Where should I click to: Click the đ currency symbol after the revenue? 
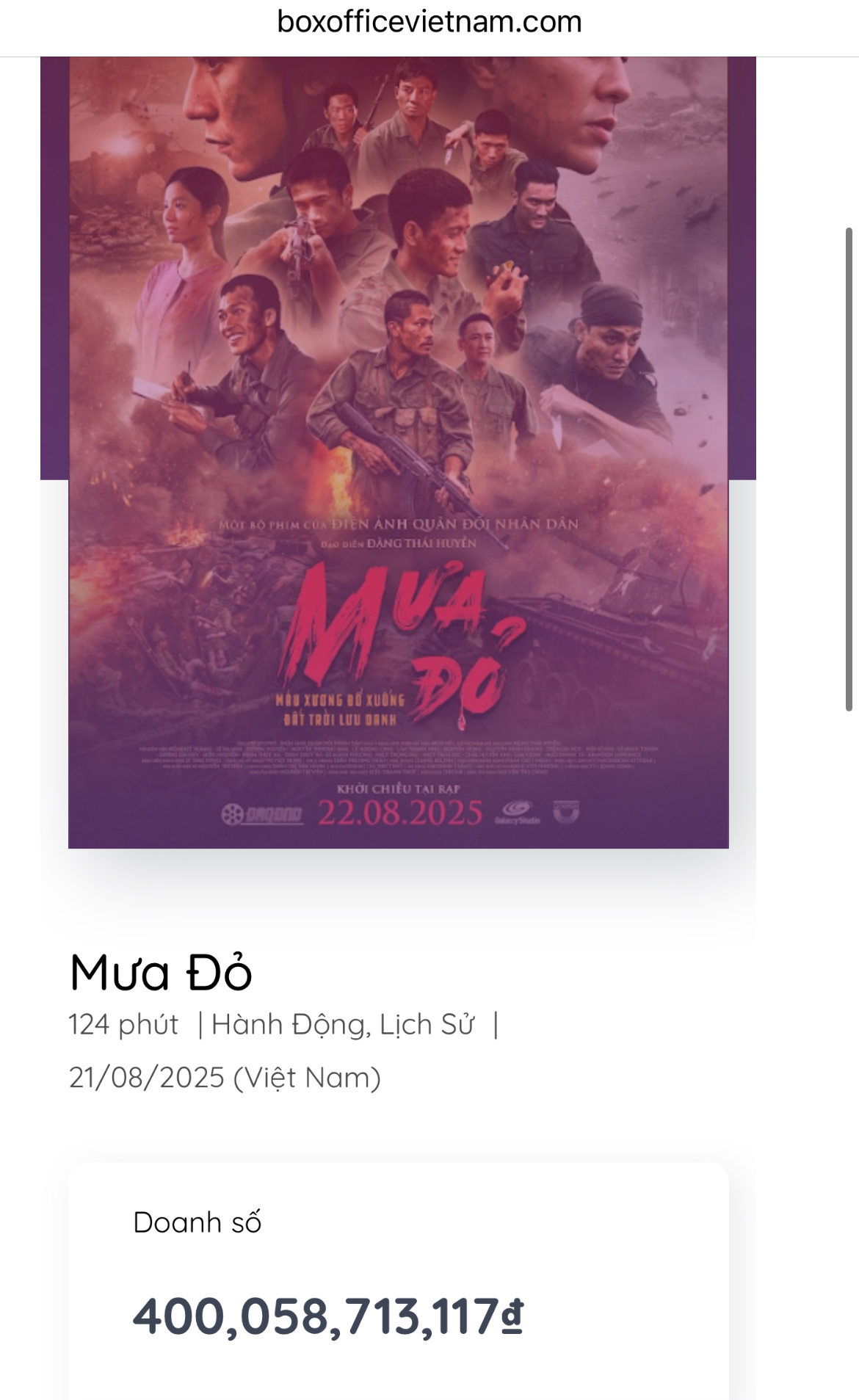pyautogui.click(x=514, y=1315)
